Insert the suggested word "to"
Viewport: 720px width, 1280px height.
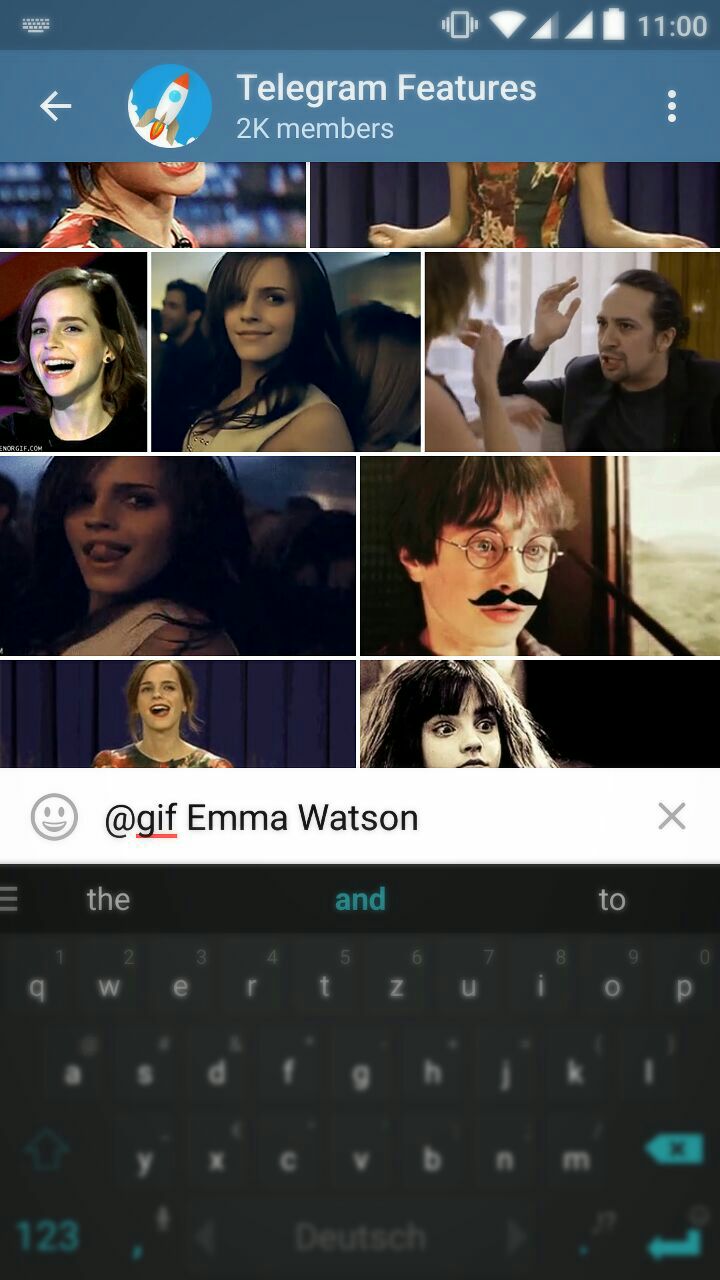click(611, 899)
